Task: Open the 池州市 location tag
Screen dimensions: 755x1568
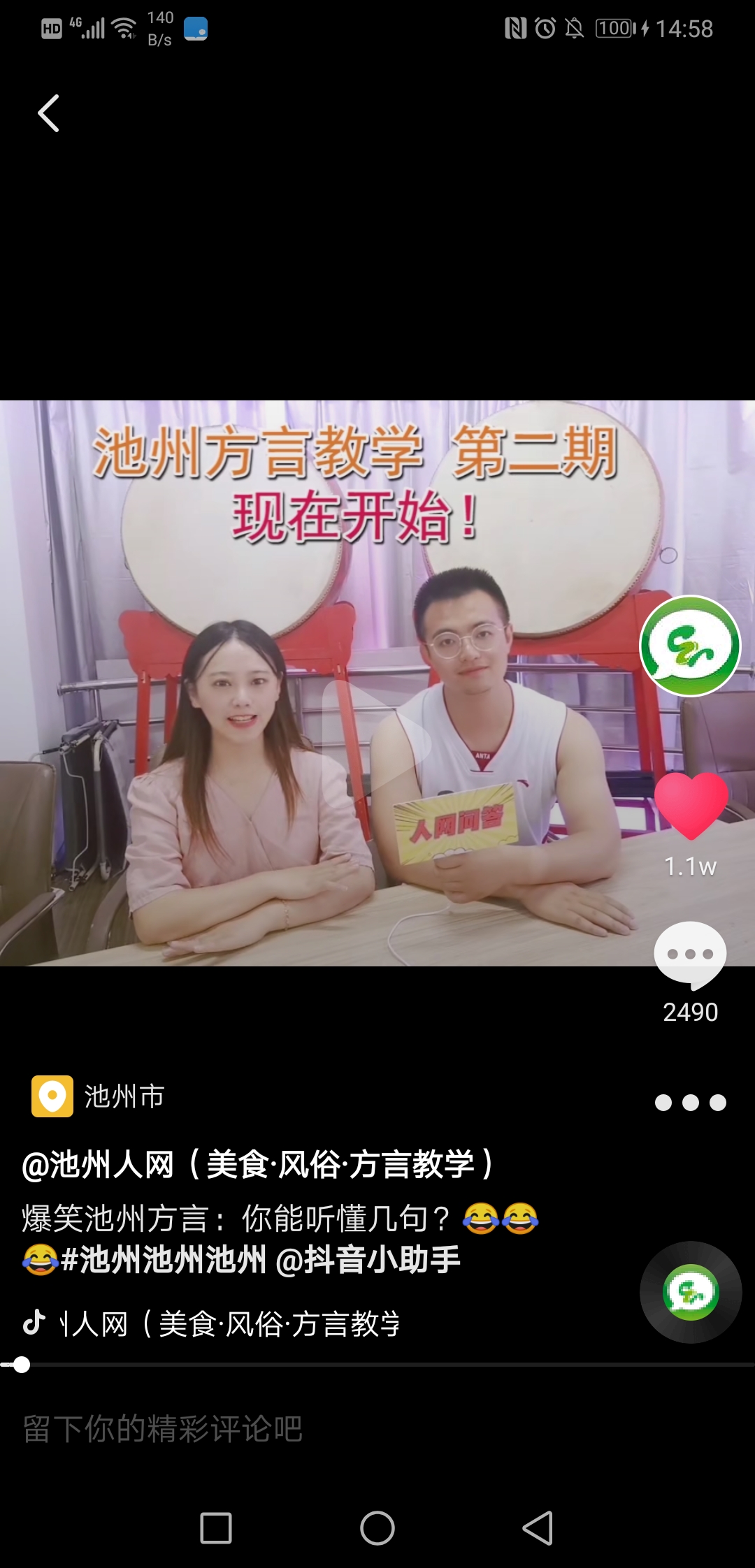Action: tap(99, 1096)
